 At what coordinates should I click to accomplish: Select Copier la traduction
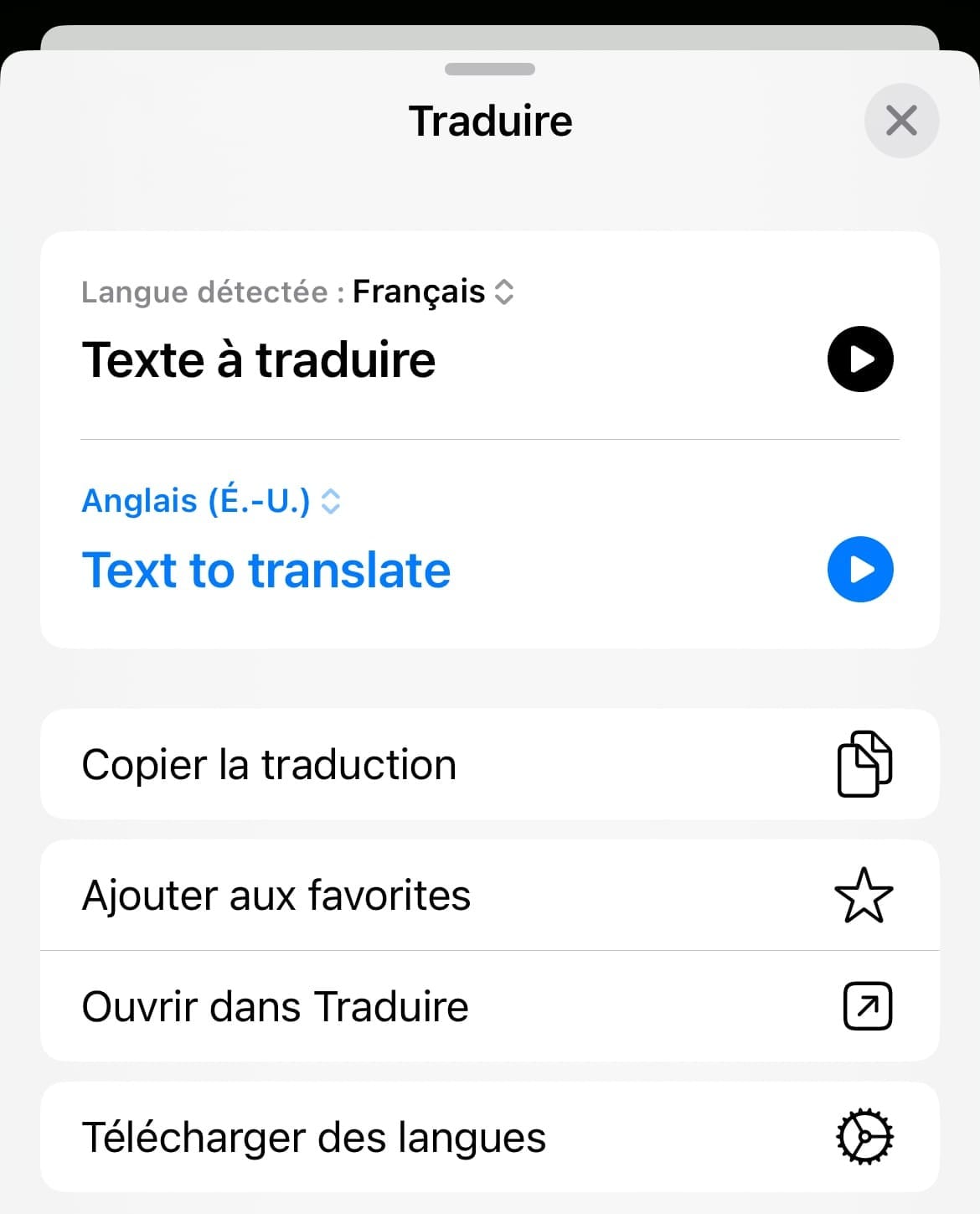coord(269,763)
